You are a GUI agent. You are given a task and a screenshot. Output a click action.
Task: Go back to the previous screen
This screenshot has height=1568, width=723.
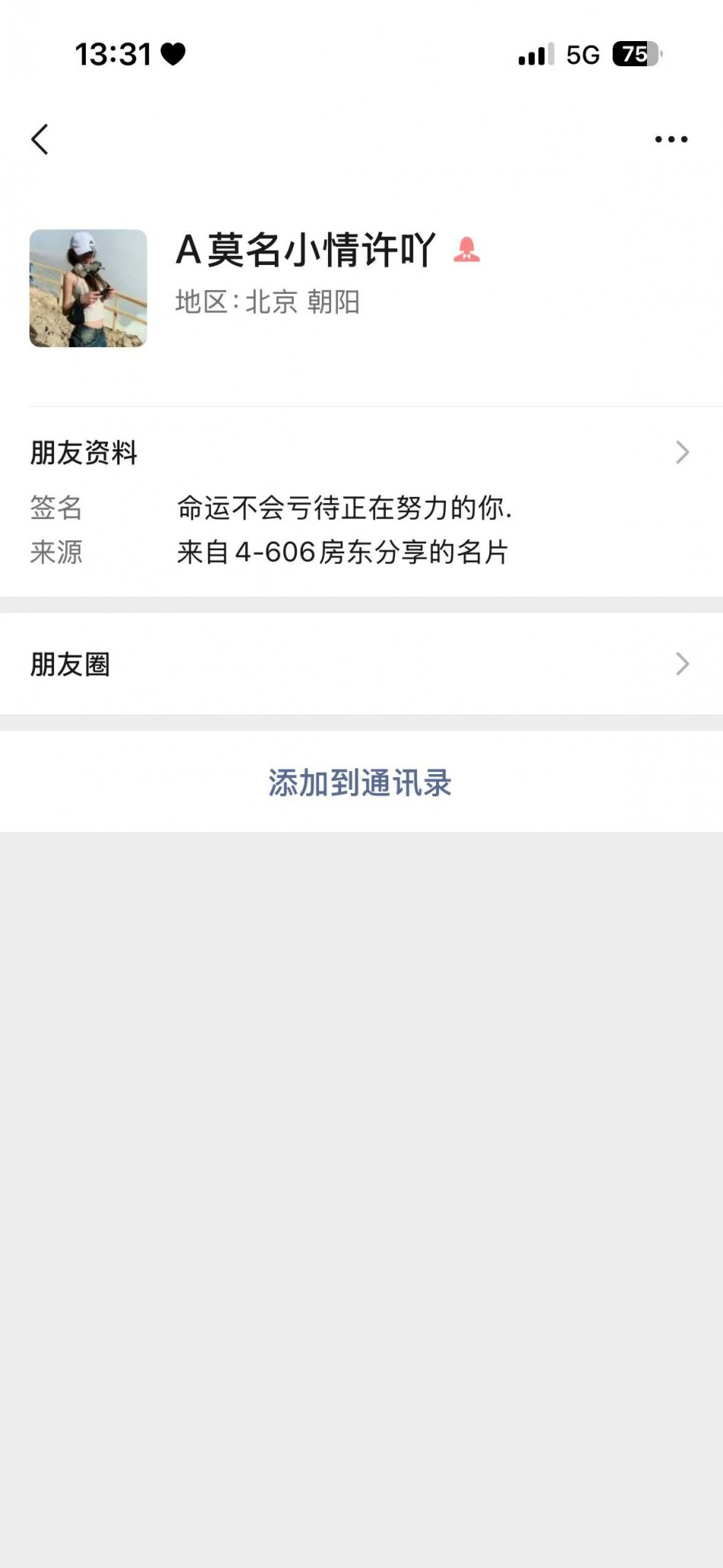point(40,139)
